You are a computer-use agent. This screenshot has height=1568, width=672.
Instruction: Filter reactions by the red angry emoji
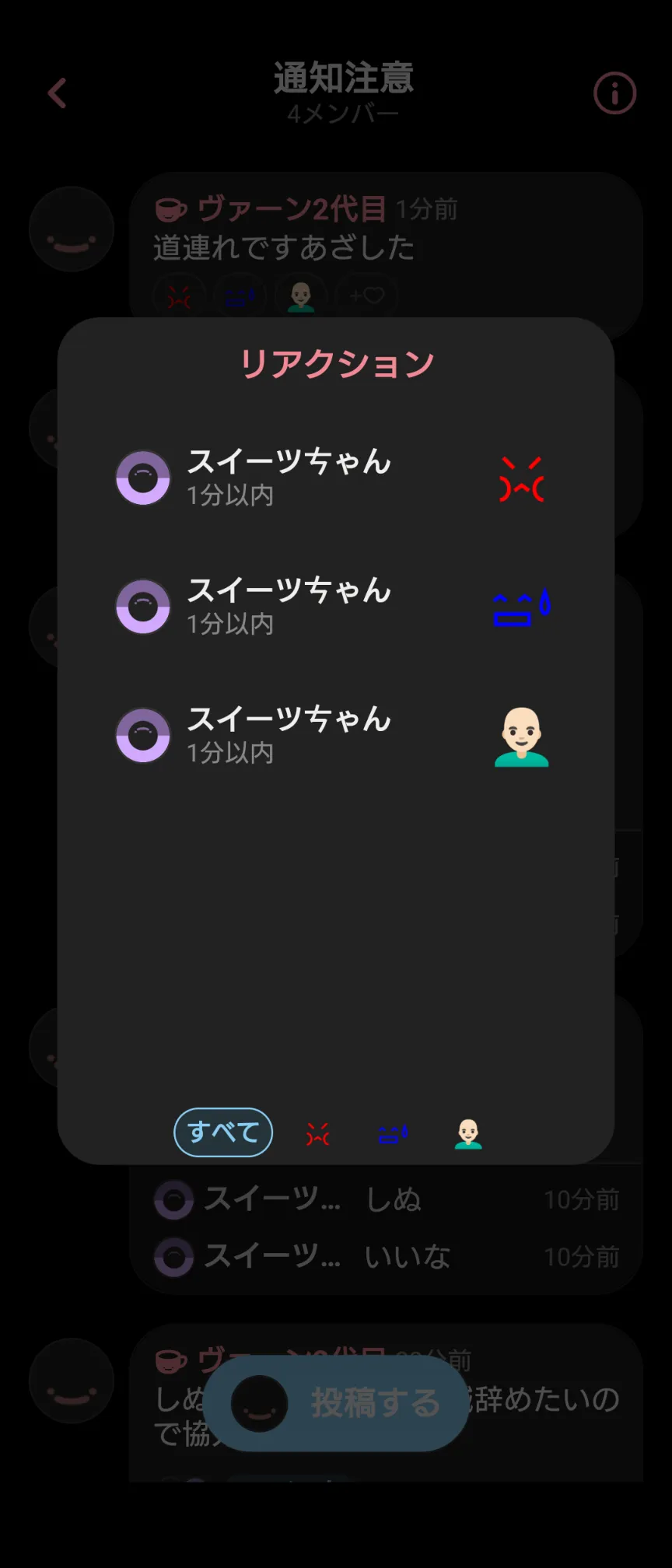click(x=317, y=1134)
